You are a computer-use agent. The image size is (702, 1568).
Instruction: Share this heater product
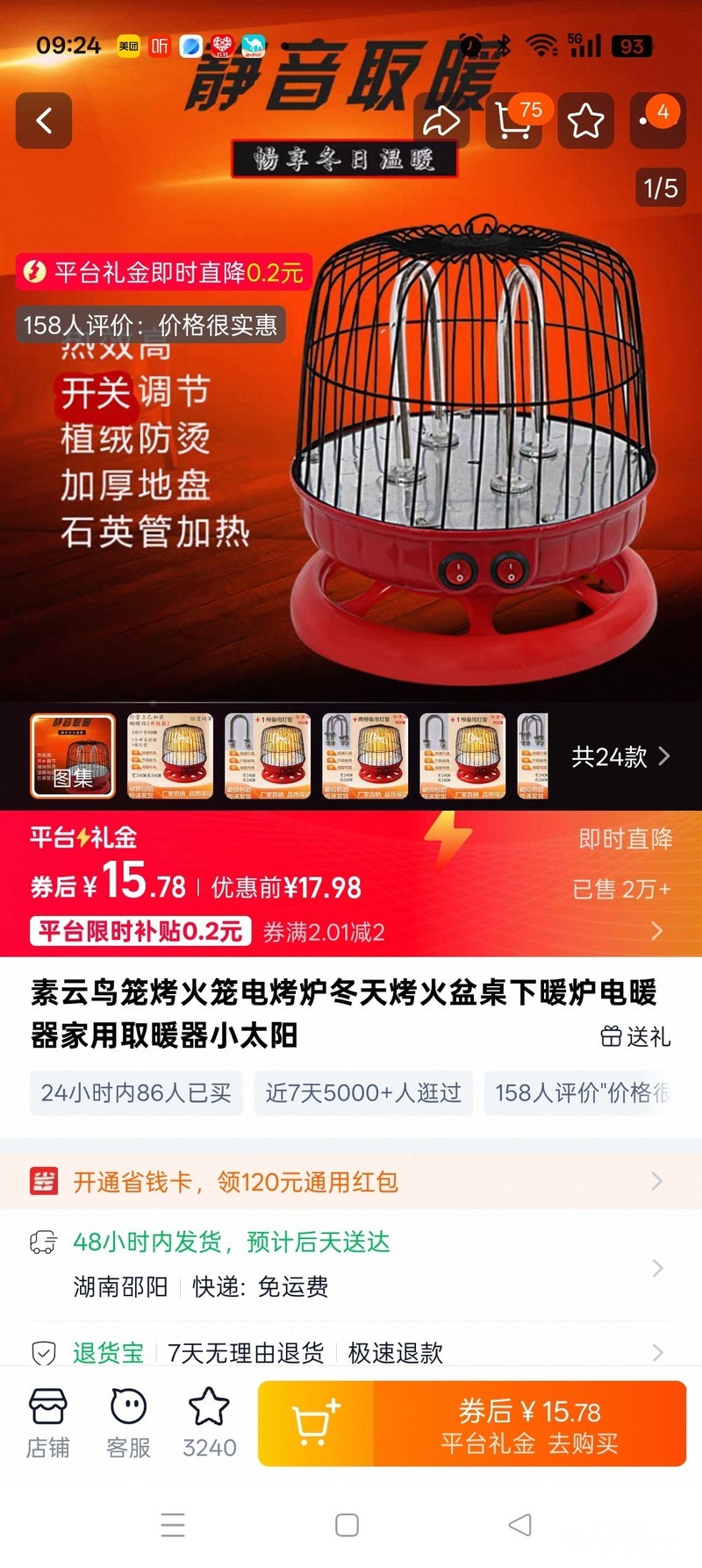pos(441,120)
